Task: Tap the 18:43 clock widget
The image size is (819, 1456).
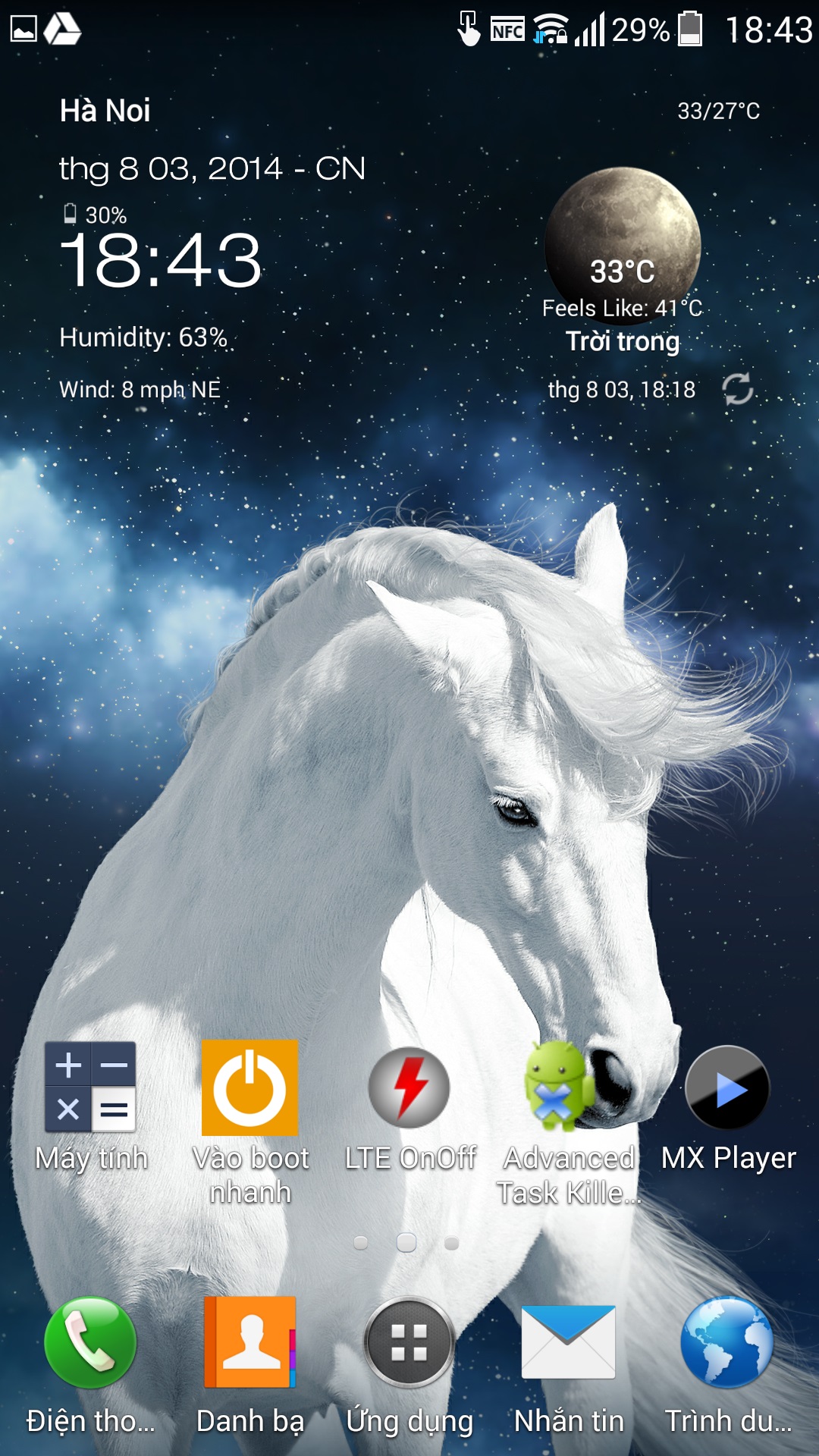Action: click(161, 261)
